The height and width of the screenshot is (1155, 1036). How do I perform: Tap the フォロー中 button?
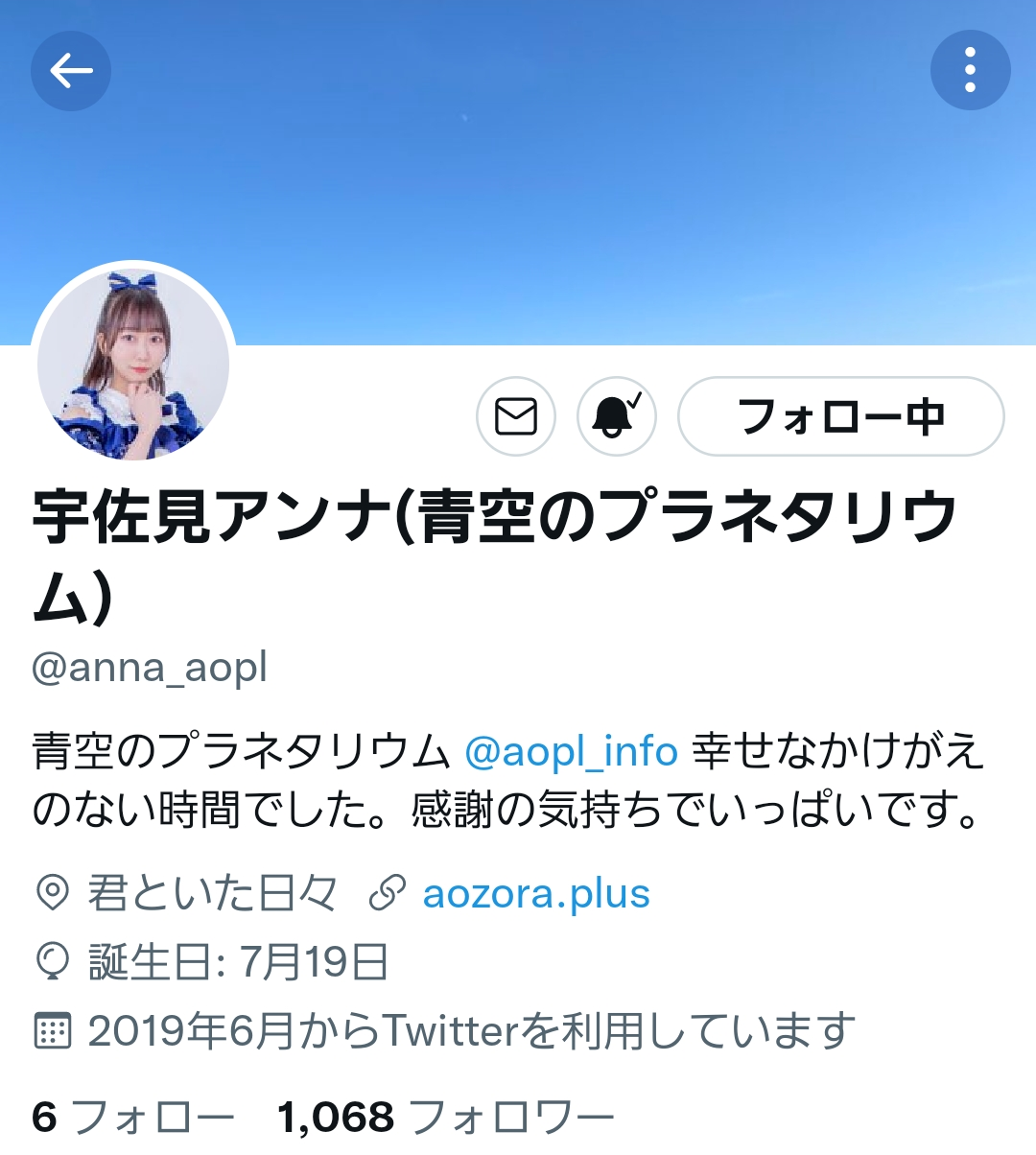click(840, 416)
